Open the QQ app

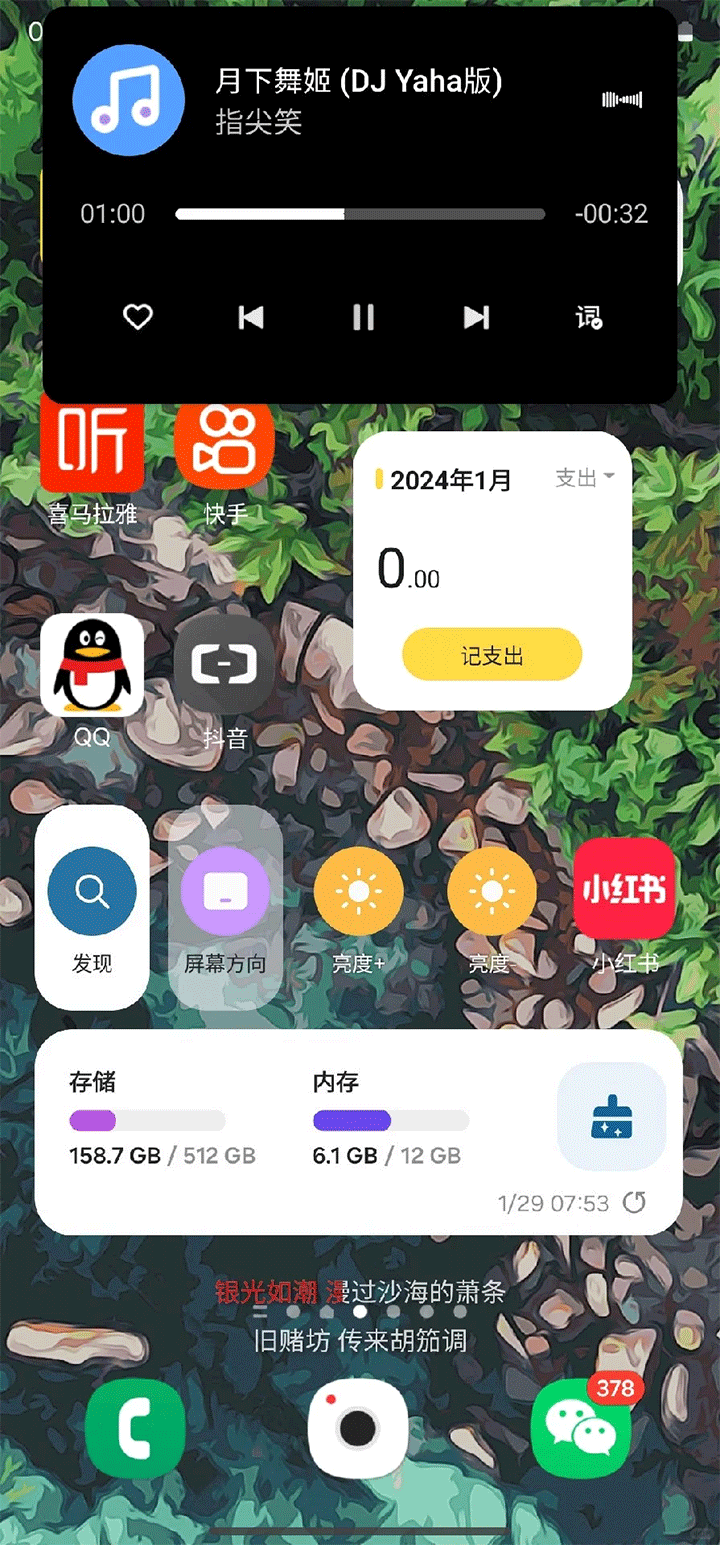tap(92, 666)
